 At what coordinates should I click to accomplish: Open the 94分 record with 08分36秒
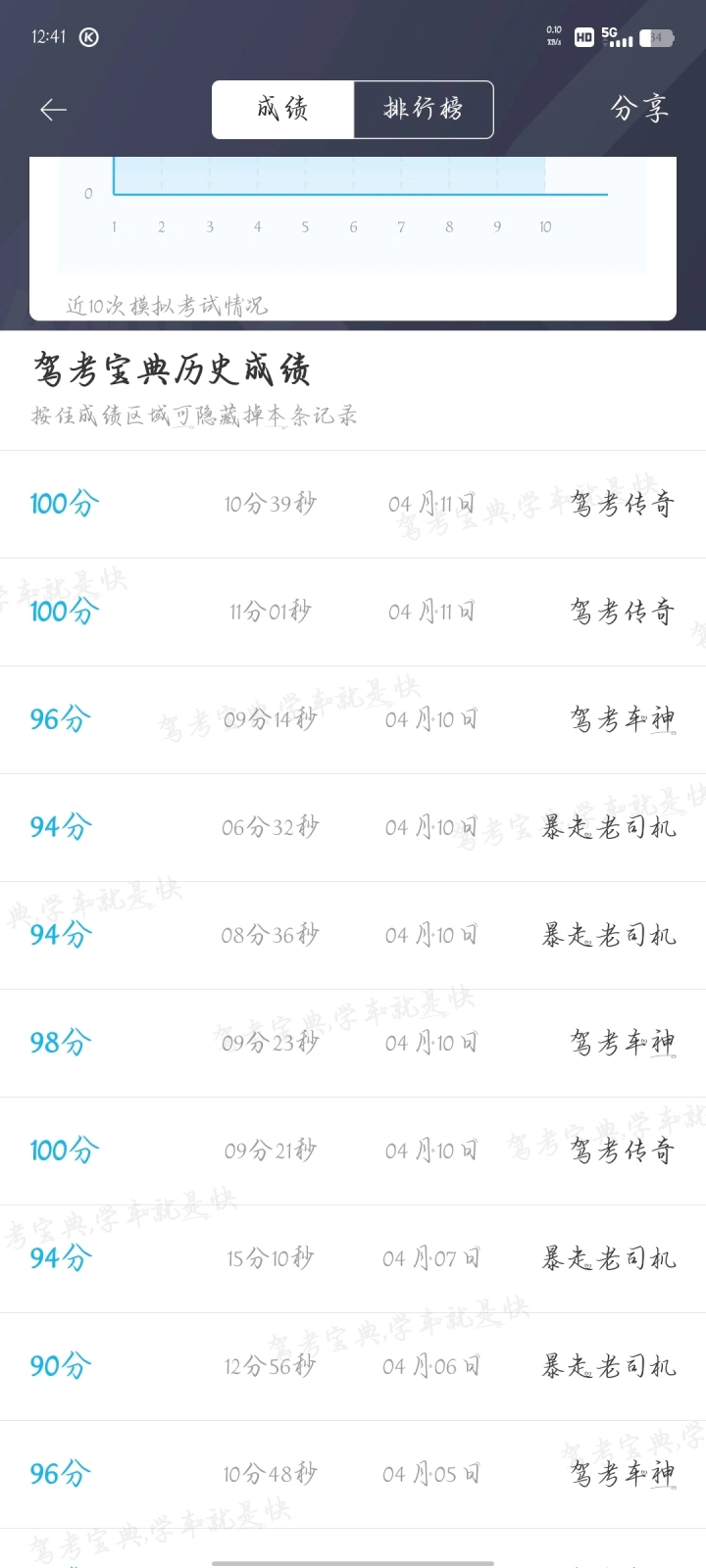tap(353, 936)
